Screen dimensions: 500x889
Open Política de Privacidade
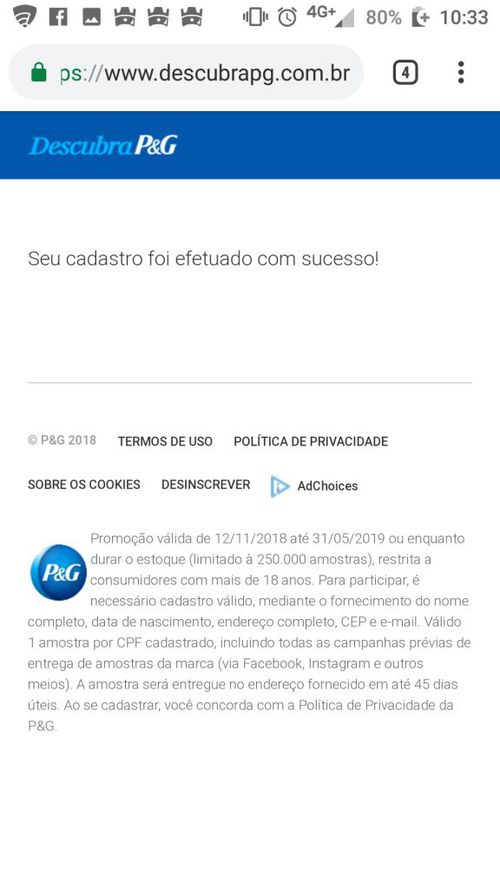click(x=311, y=441)
